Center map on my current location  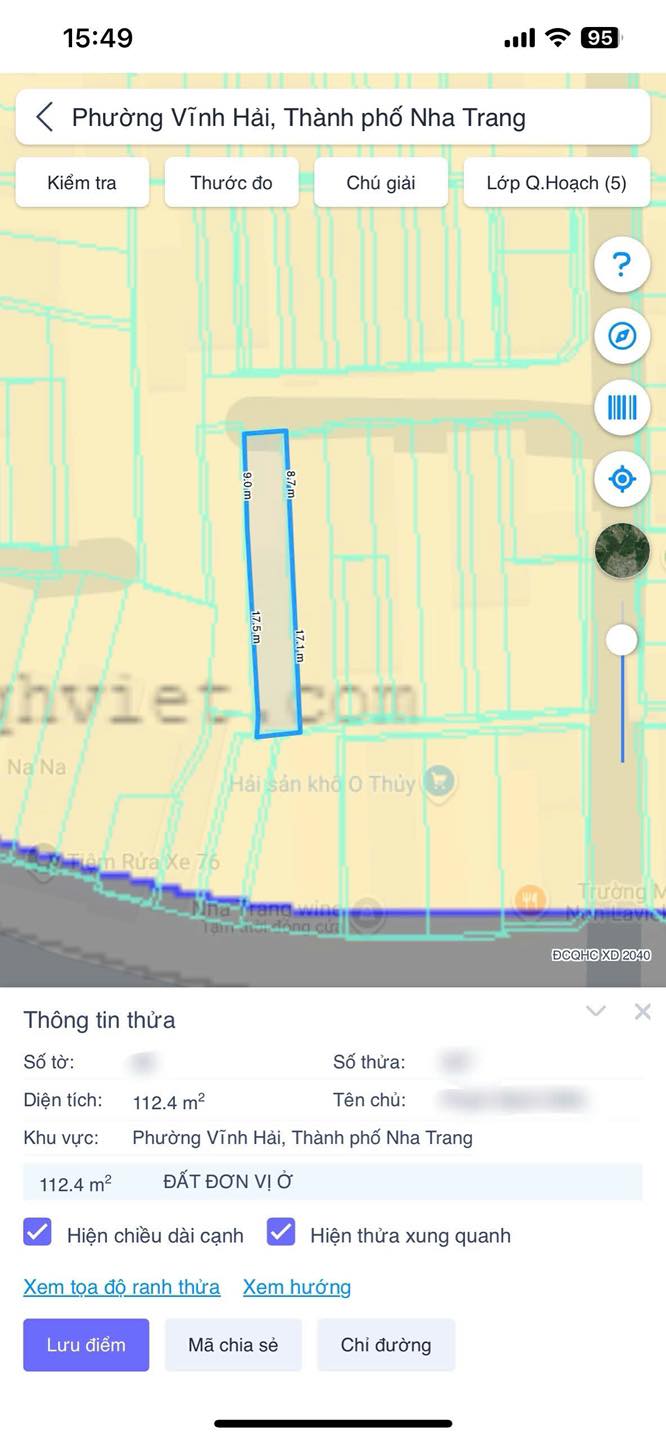[622, 479]
